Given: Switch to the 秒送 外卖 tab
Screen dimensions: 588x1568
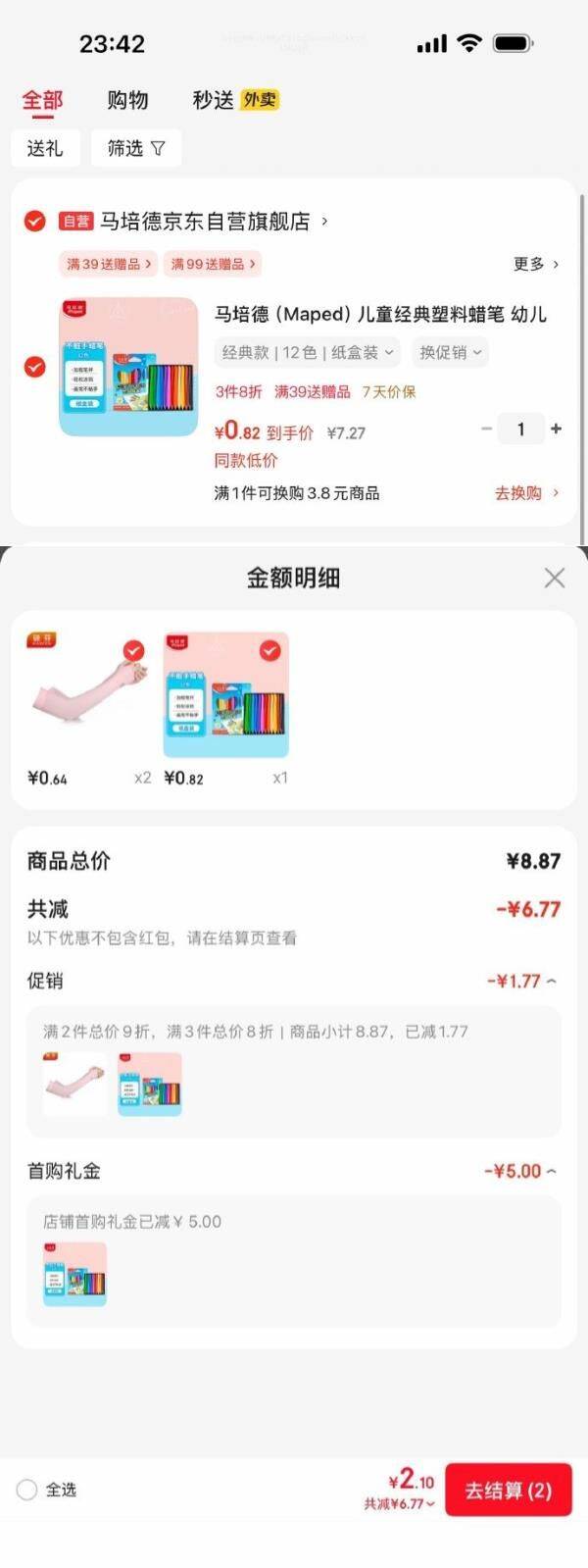Looking at the screenshot, I should (x=235, y=100).
